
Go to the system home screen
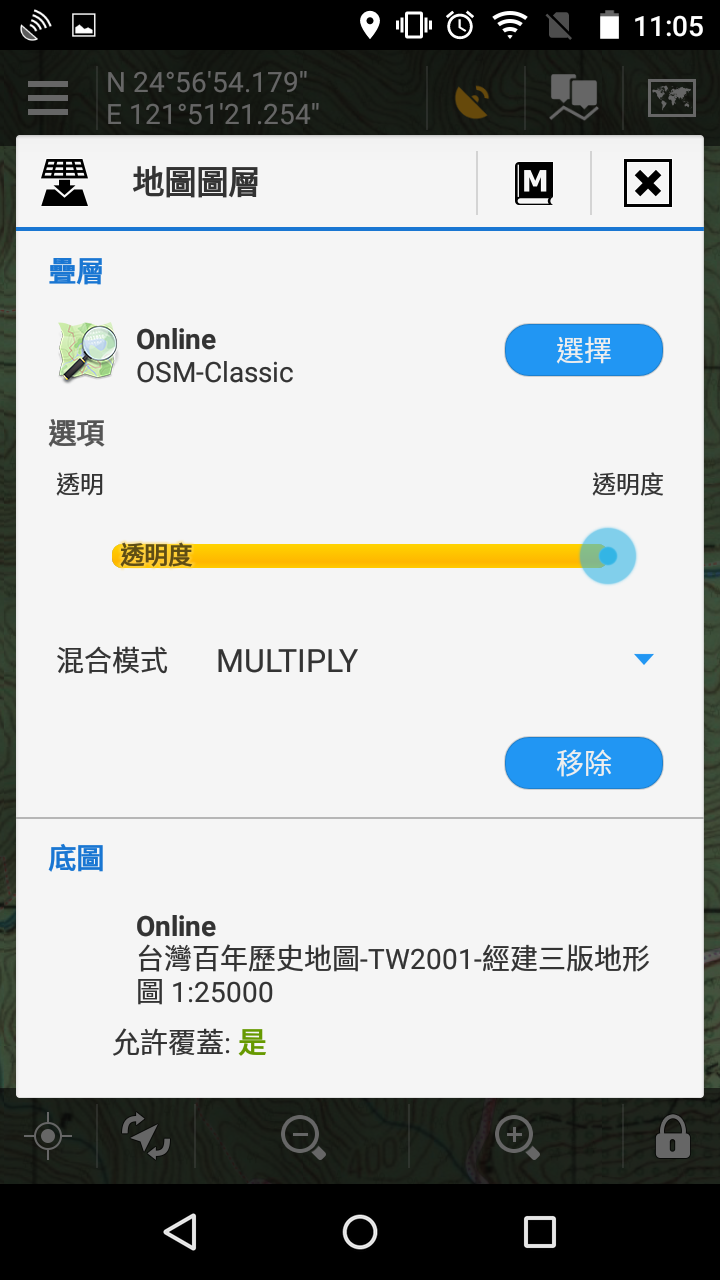(x=360, y=1232)
